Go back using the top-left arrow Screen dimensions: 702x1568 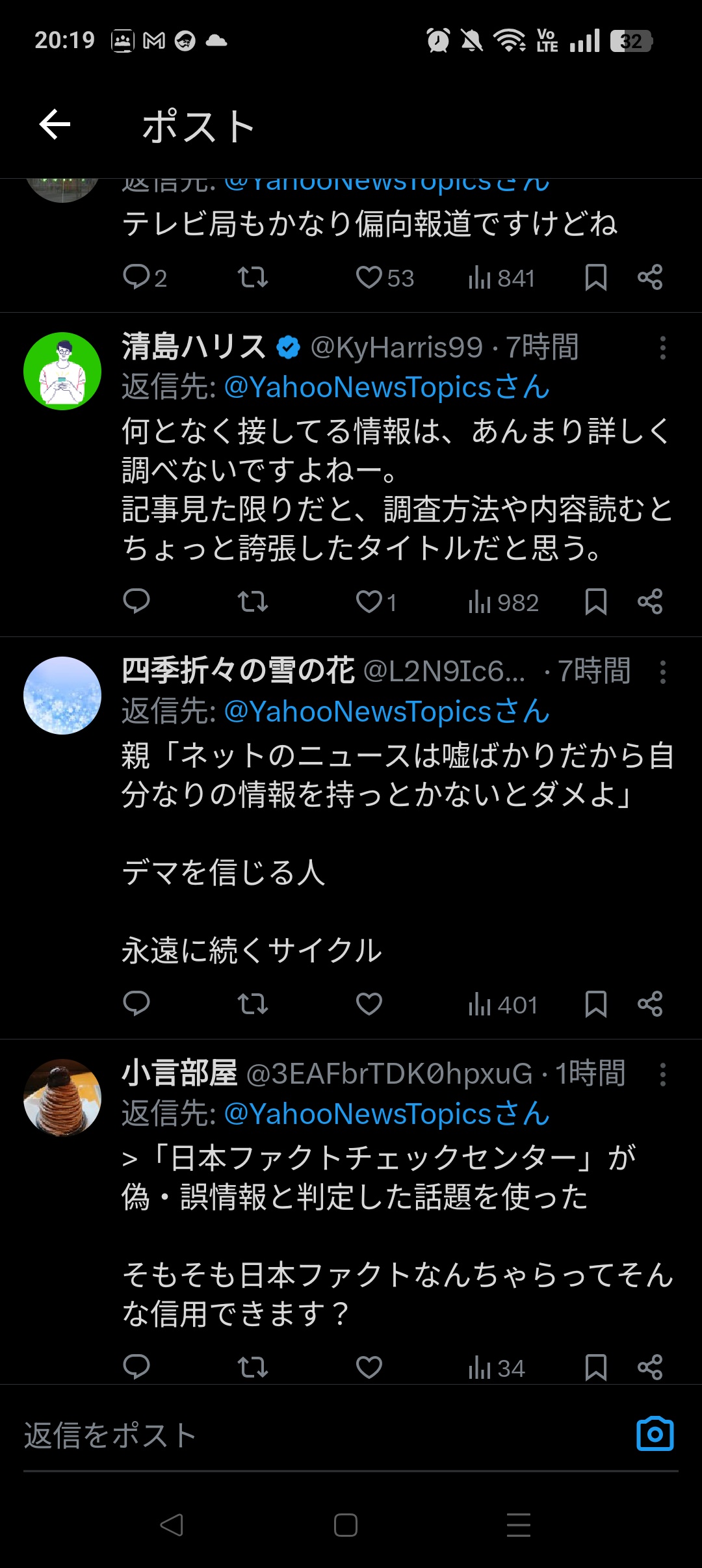click(55, 125)
